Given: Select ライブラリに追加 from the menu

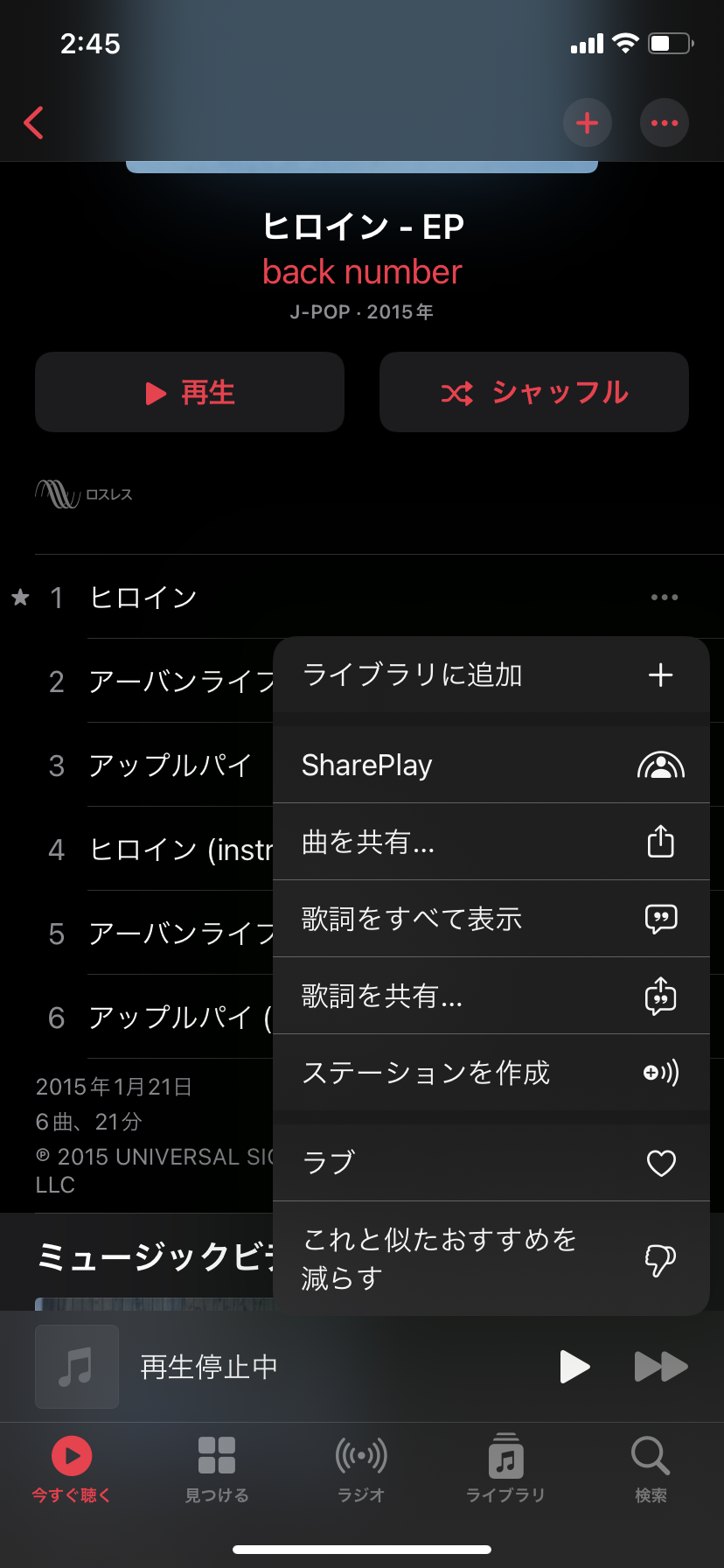Looking at the screenshot, I should coord(491,675).
